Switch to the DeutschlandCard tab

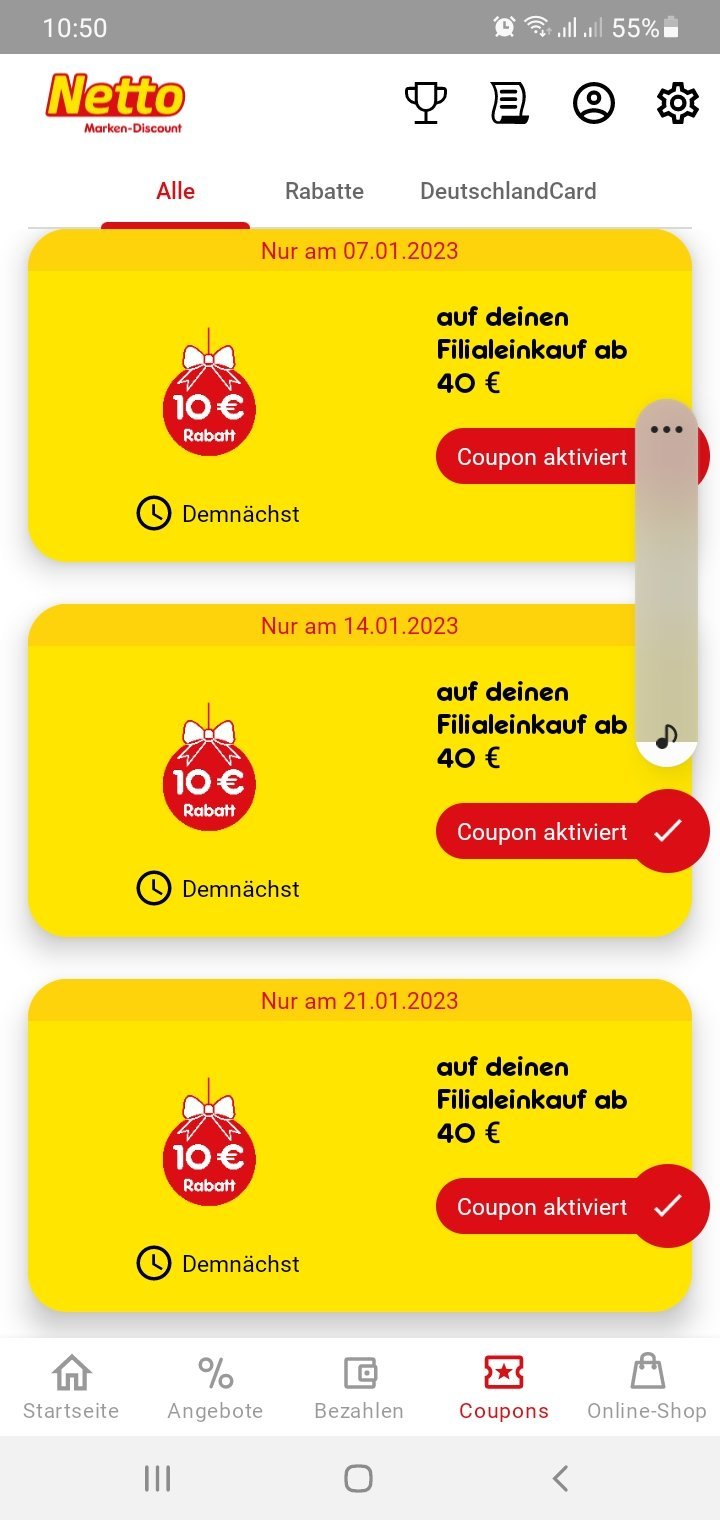pyautogui.click(x=508, y=191)
